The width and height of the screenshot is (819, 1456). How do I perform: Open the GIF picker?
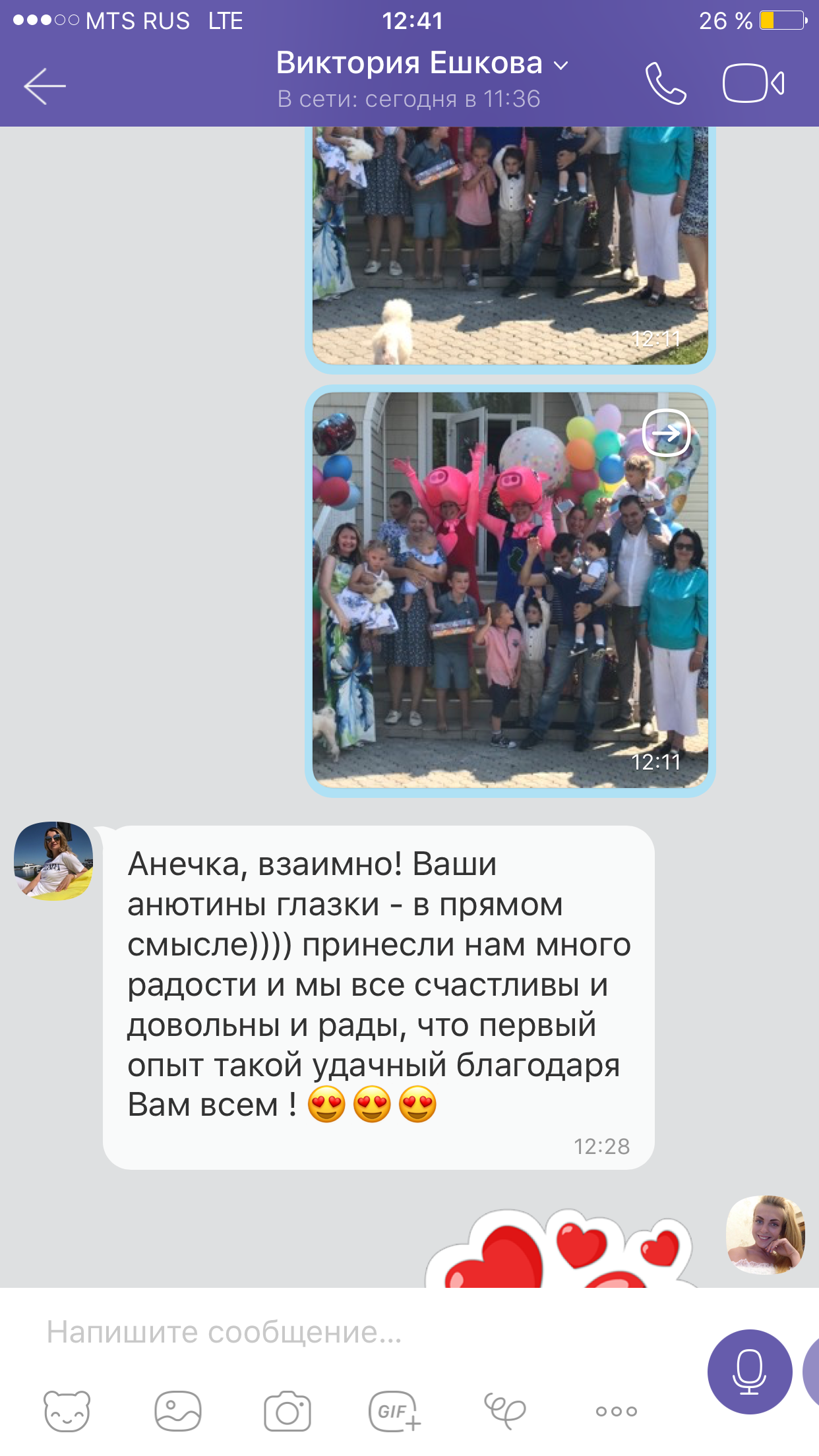394,1411
